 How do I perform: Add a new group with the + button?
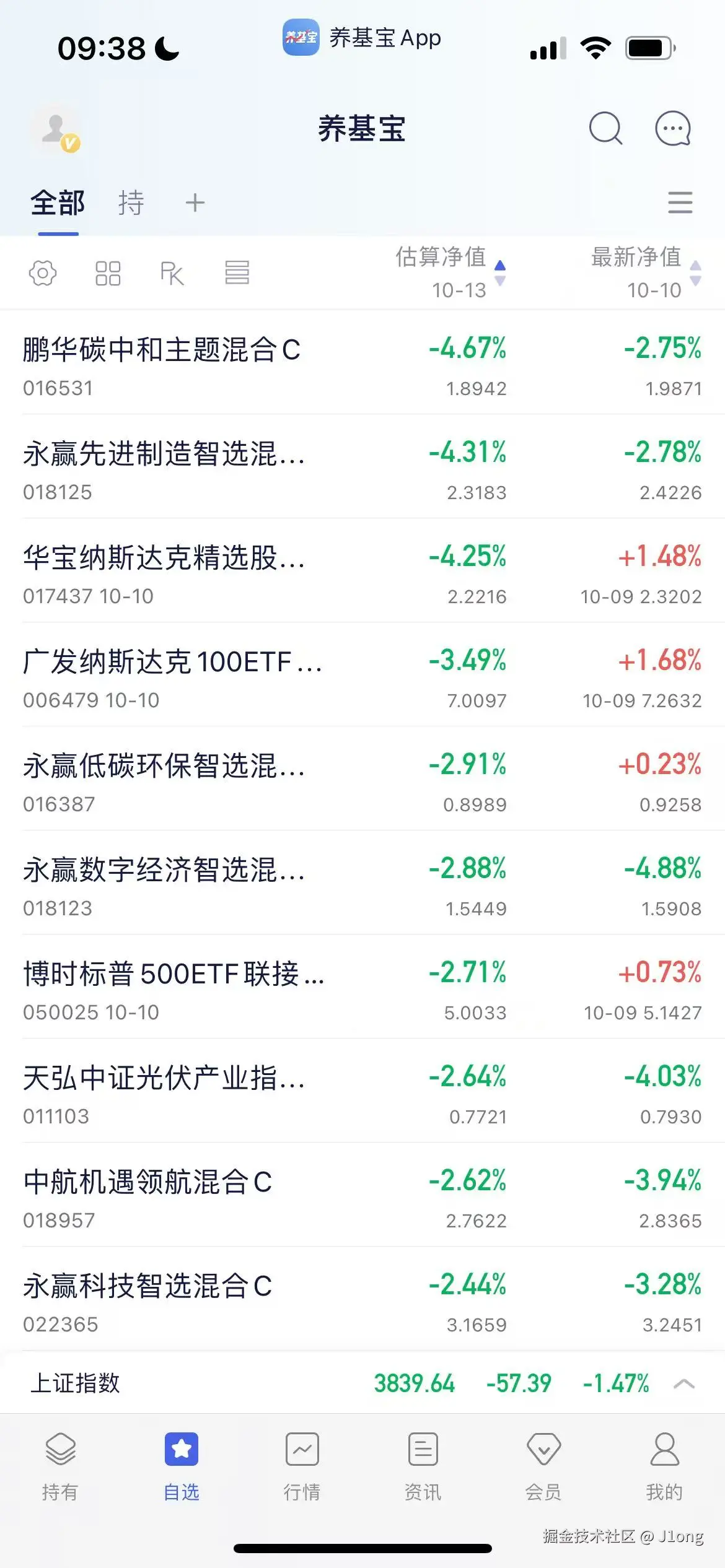(195, 203)
